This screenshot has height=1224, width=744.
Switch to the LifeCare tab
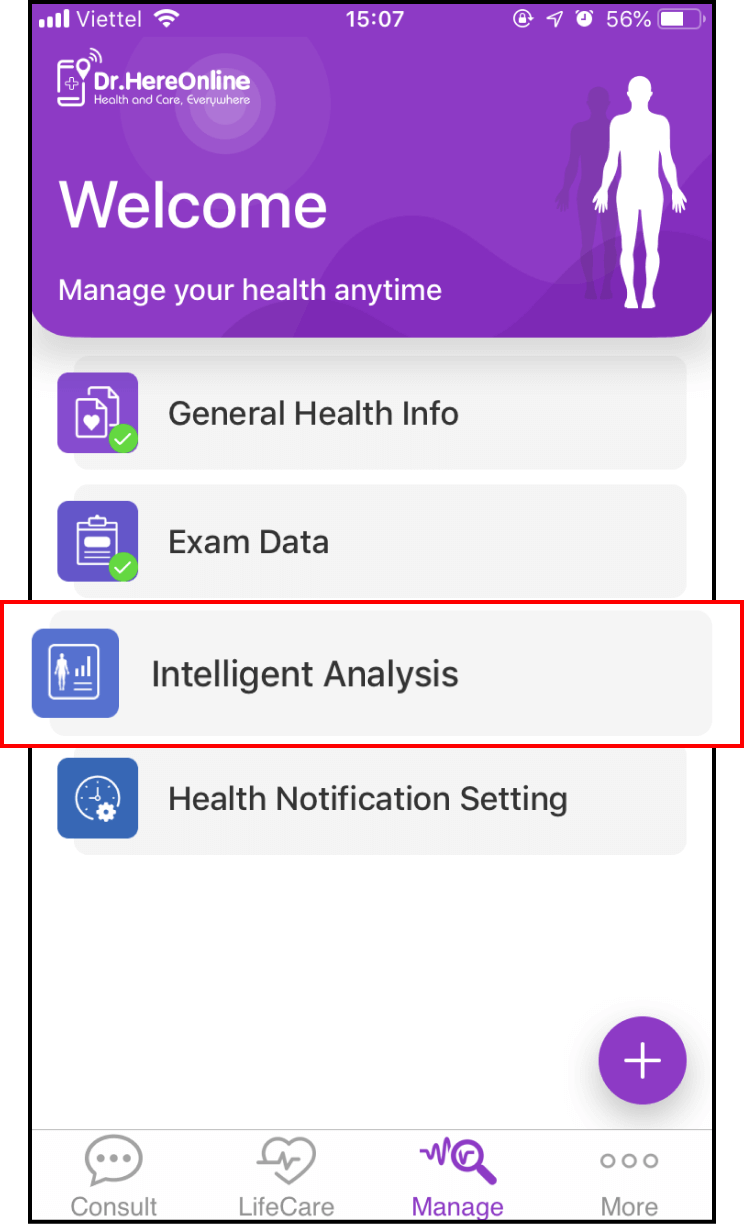286,1177
